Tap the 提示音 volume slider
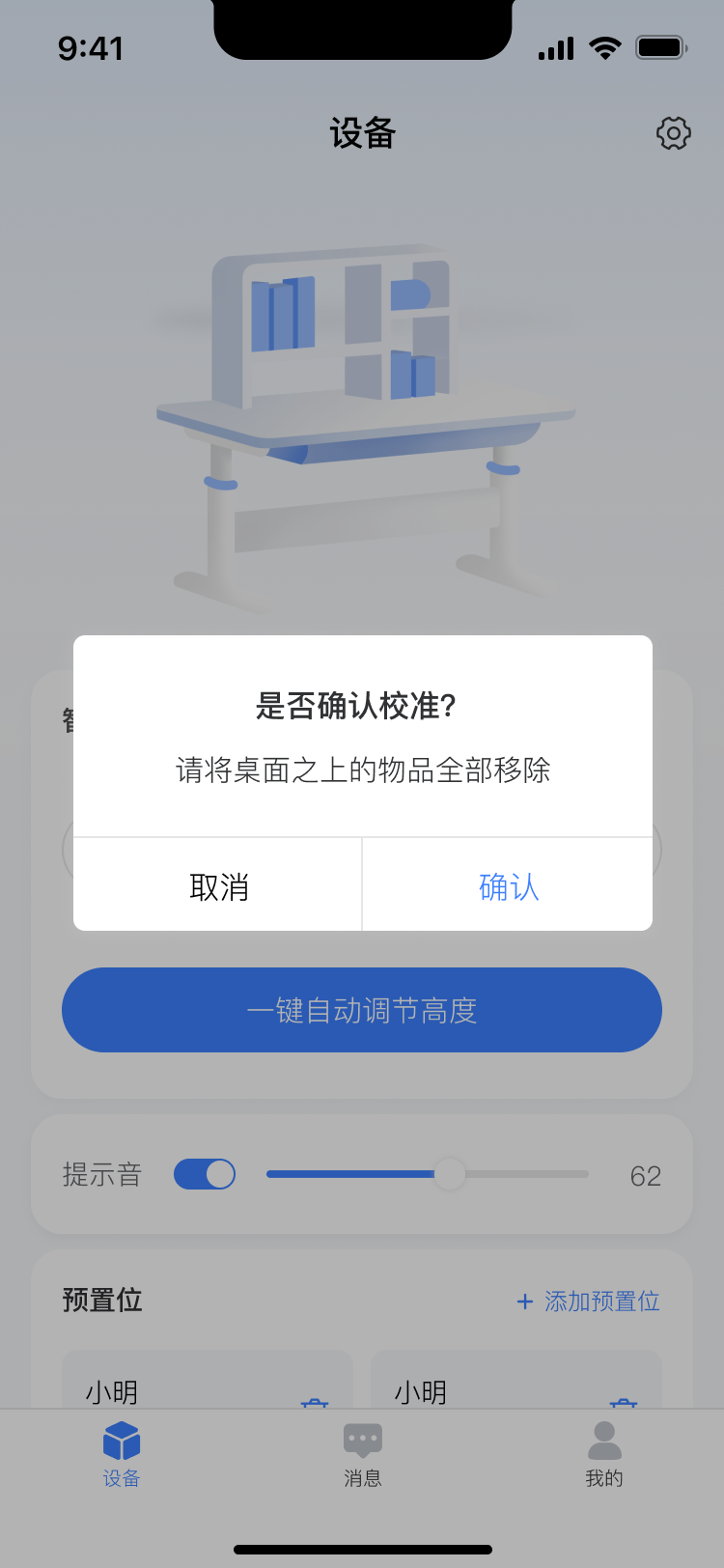The image size is (724, 1568). tap(428, 1174)
